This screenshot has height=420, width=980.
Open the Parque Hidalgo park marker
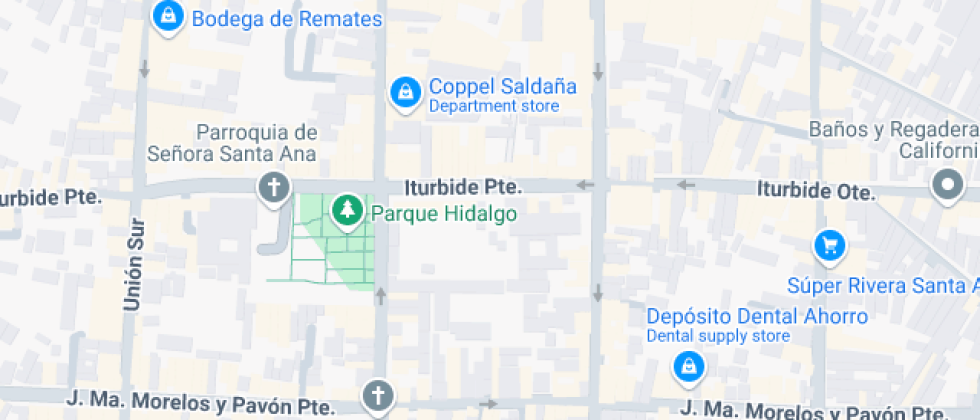tap(347, 210)
